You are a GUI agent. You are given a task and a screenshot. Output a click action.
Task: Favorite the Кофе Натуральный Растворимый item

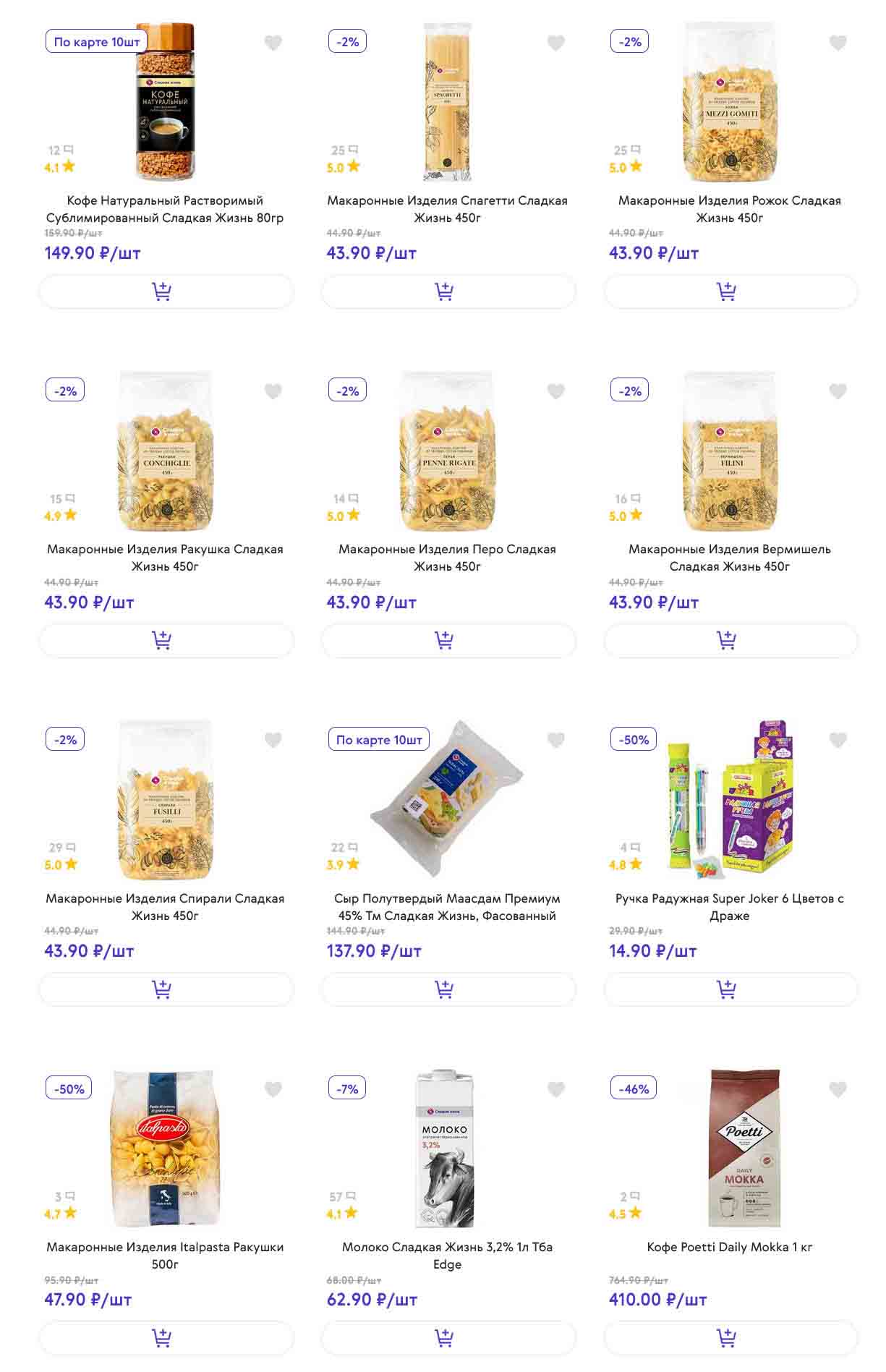click(x=273, y=43)
